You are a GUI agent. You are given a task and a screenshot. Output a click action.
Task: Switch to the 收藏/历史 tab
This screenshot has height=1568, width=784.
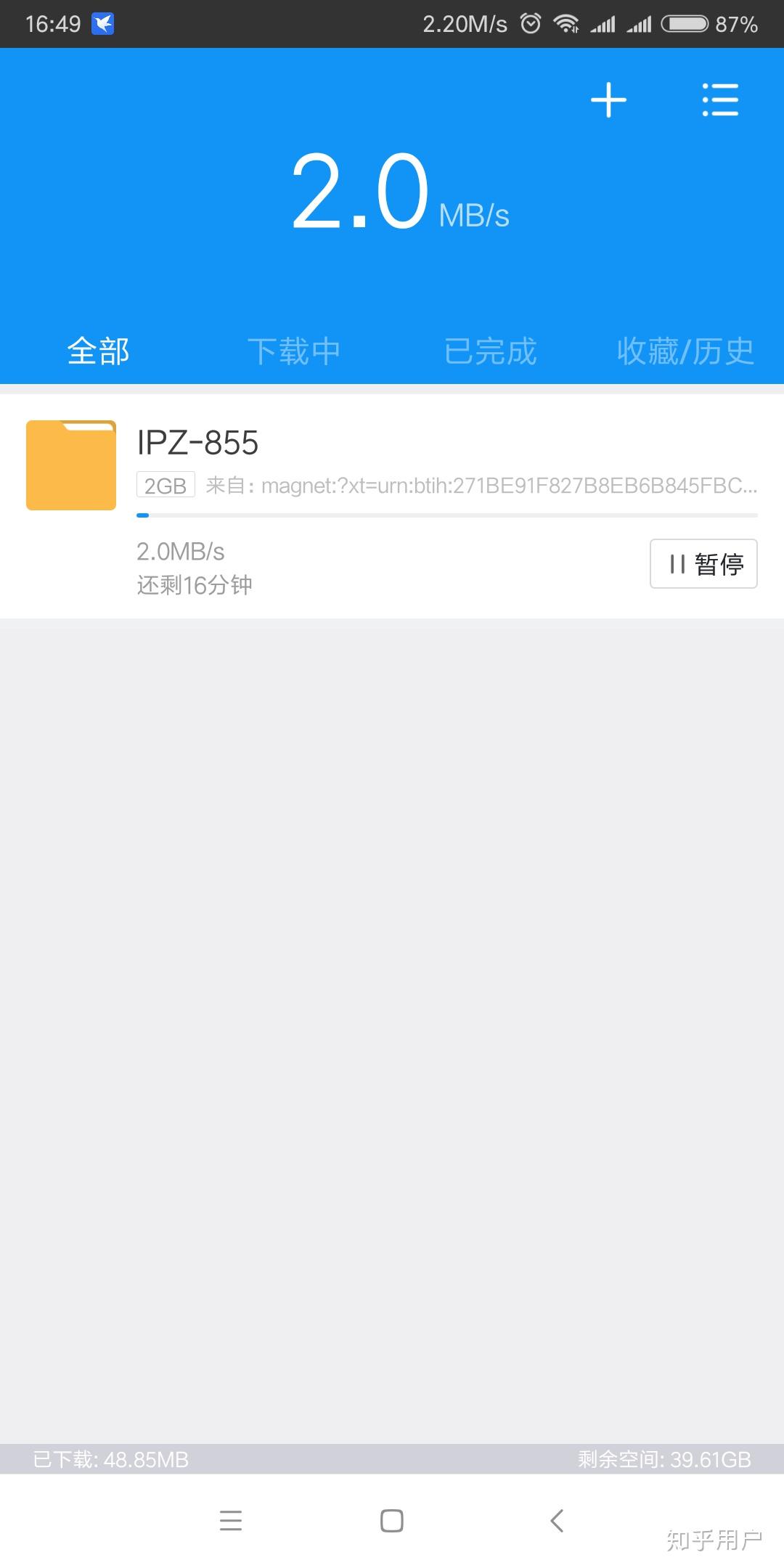pyautogui.click(x=685, y=351)
